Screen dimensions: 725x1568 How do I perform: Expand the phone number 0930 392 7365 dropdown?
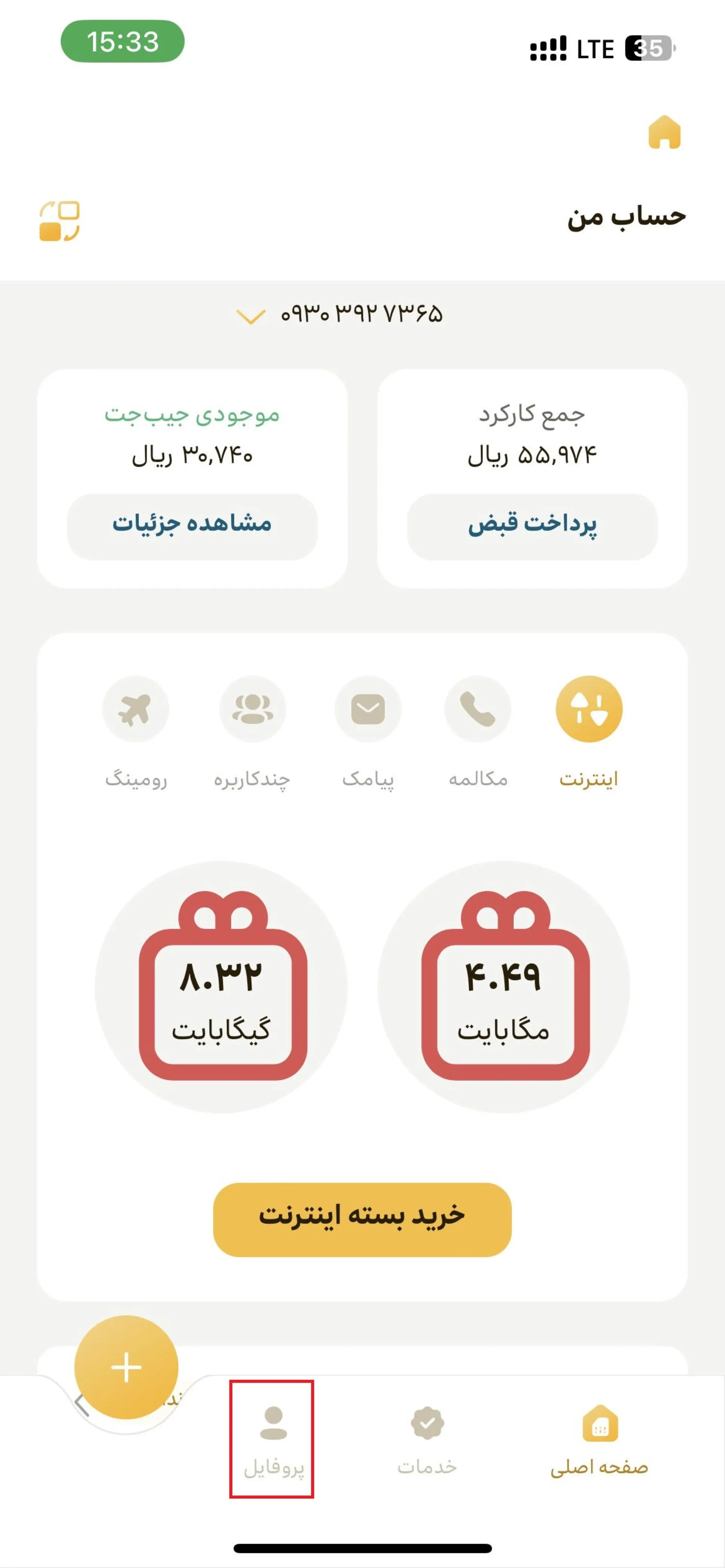click(x=250, y=316)
